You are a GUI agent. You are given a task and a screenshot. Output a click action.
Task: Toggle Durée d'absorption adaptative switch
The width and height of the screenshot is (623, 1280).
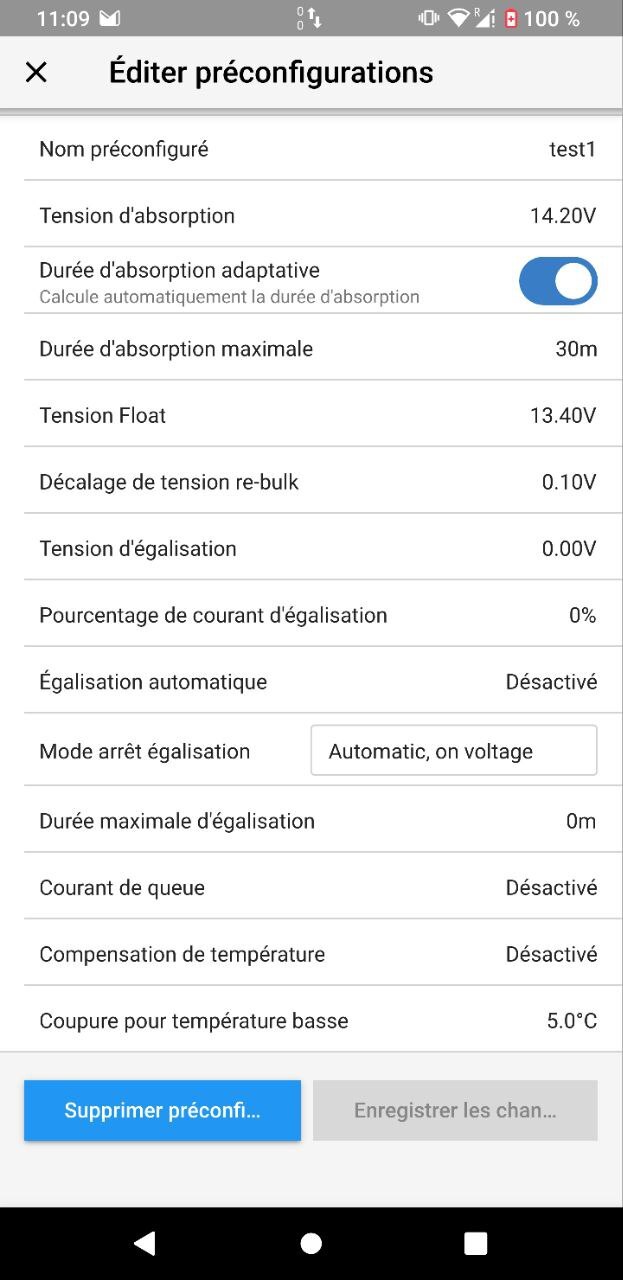(x=557, y=282)
